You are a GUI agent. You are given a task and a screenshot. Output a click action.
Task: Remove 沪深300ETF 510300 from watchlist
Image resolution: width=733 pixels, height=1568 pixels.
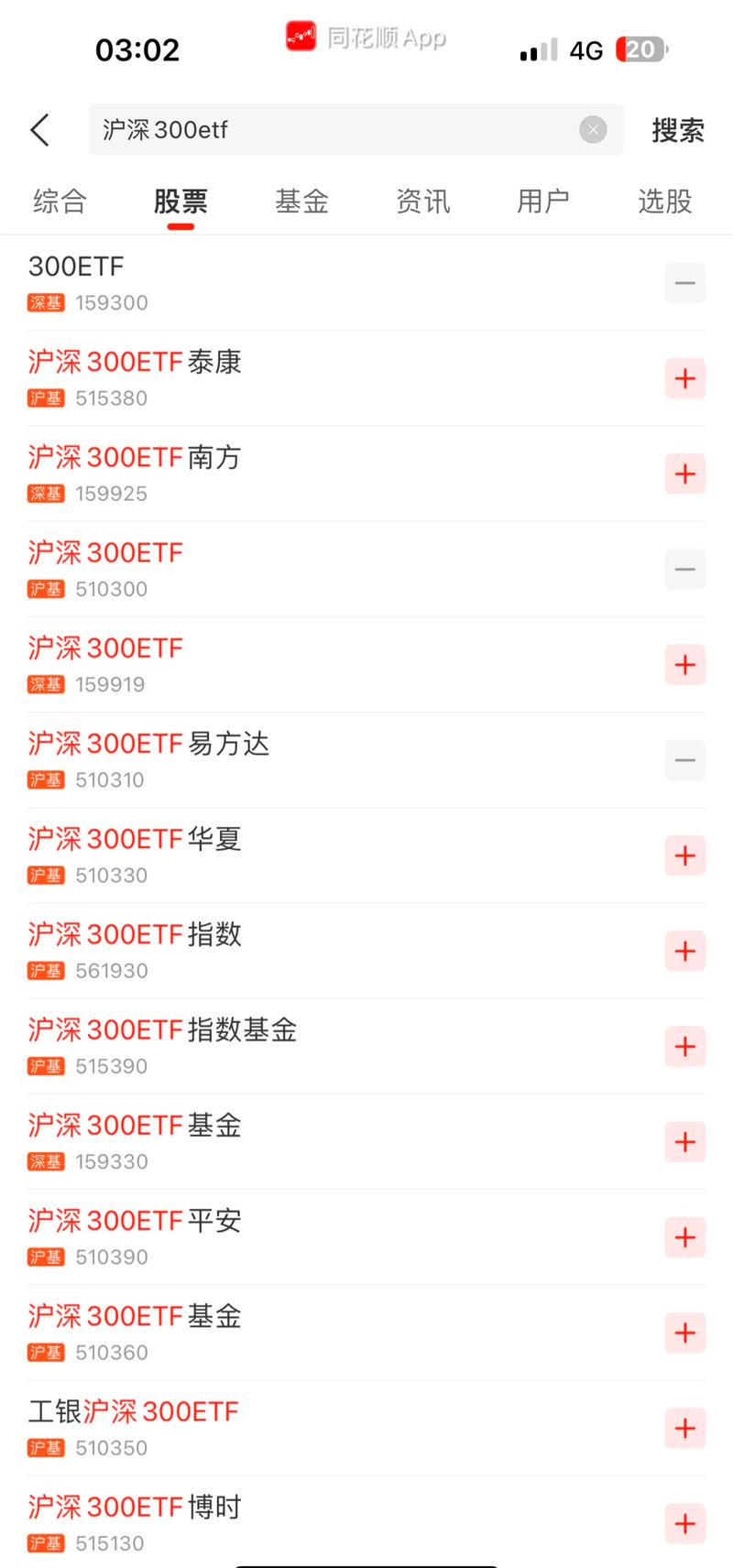[684, 569]
